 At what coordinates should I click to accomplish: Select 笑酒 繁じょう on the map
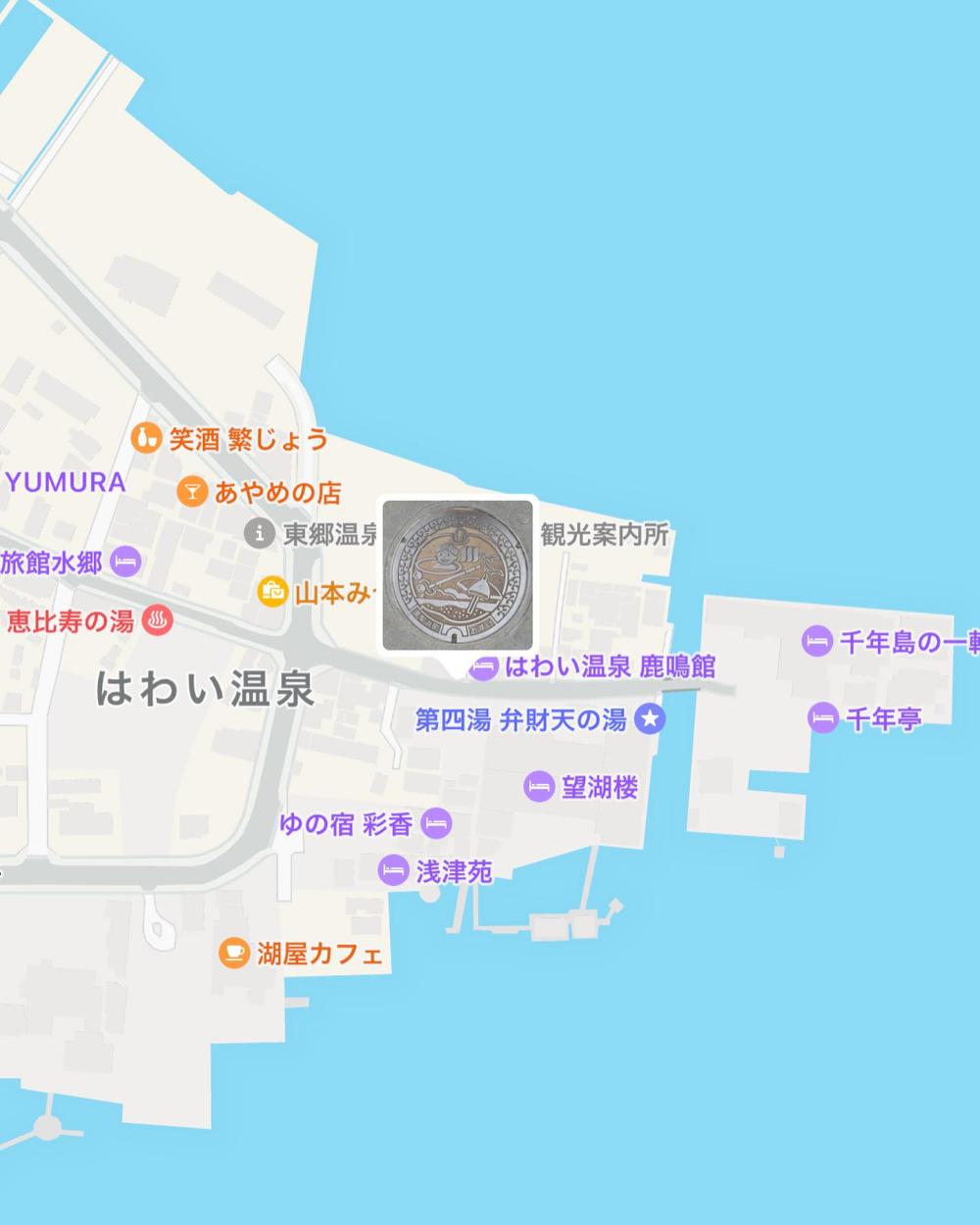pos(146,438)
